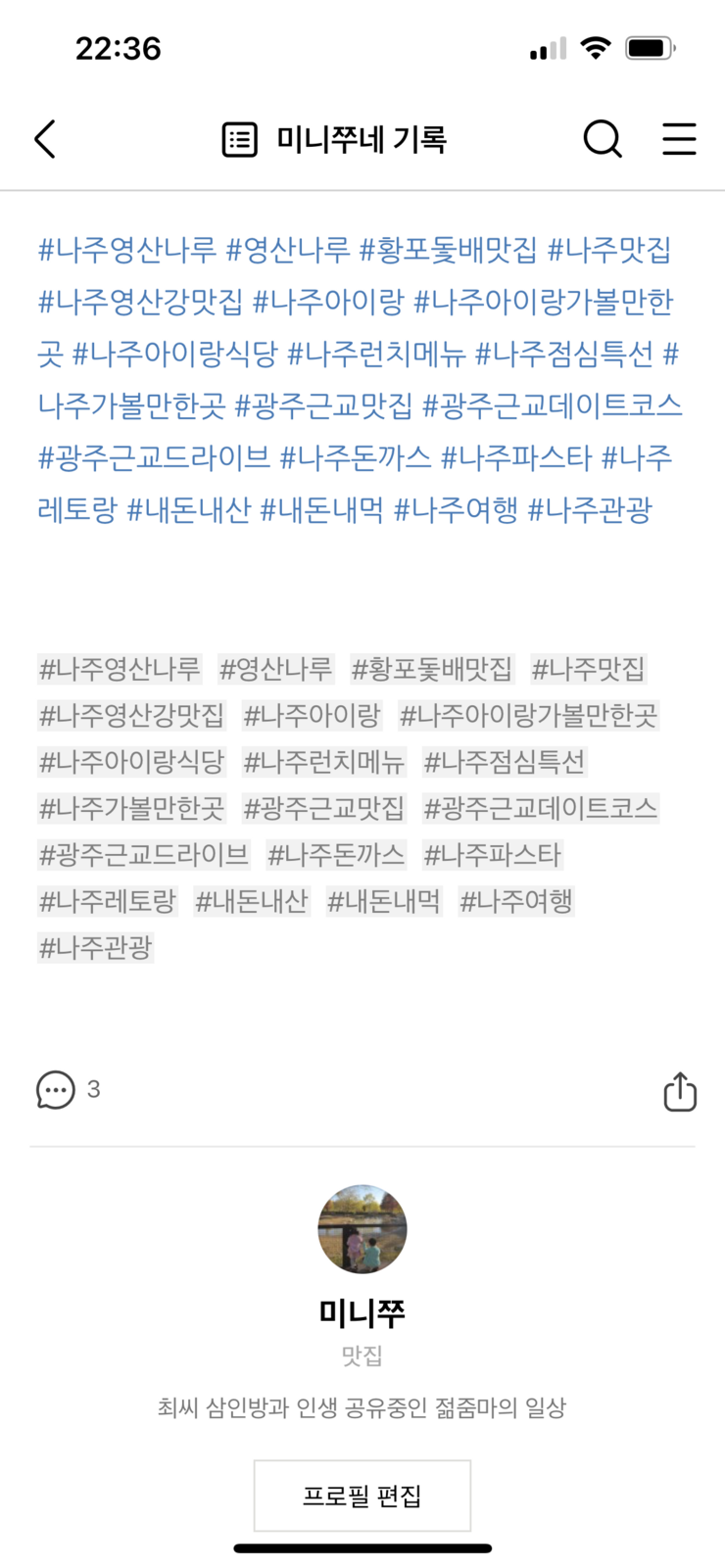This screenshot has height=1568, width=725.
Task: Tap the back arrow to leave the post
Action: (x=43, y=139)
